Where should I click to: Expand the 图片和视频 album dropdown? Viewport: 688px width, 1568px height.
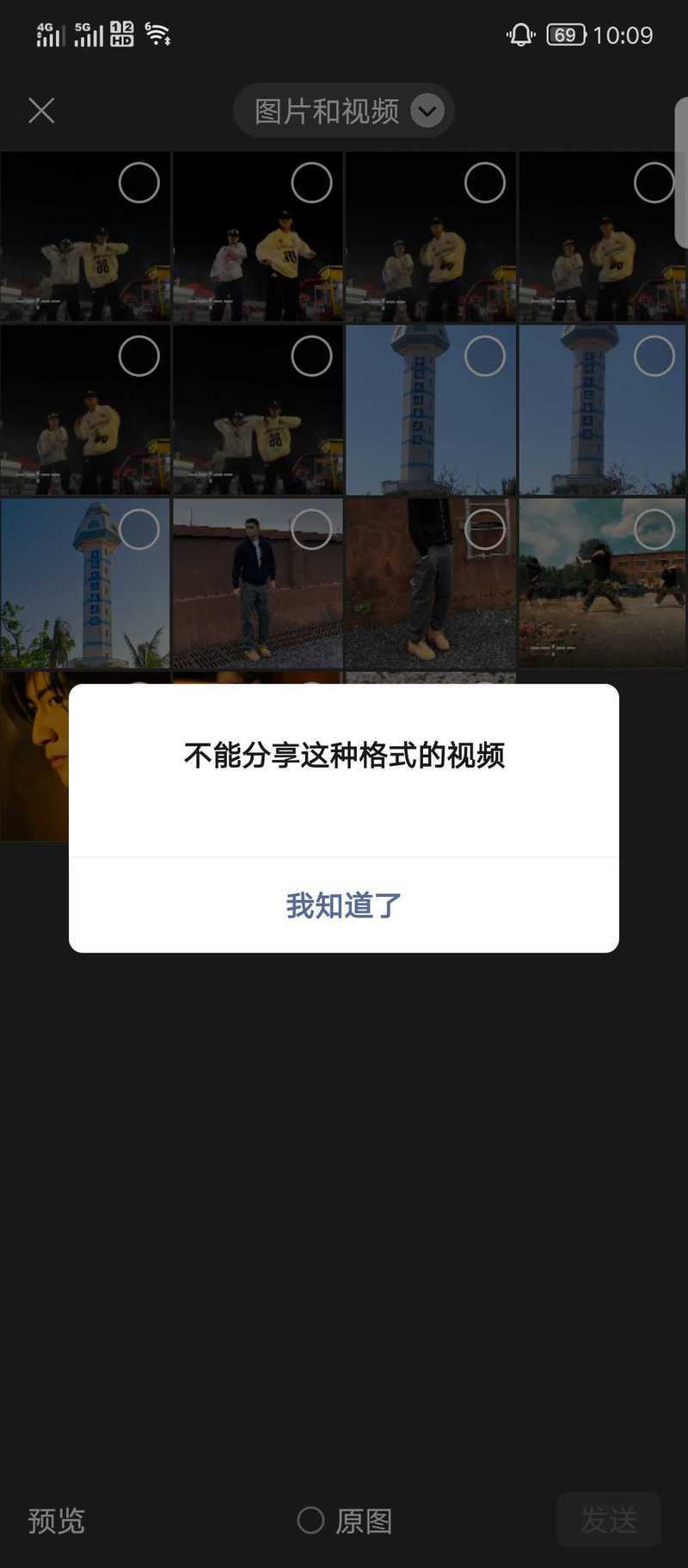click(343, 110)
